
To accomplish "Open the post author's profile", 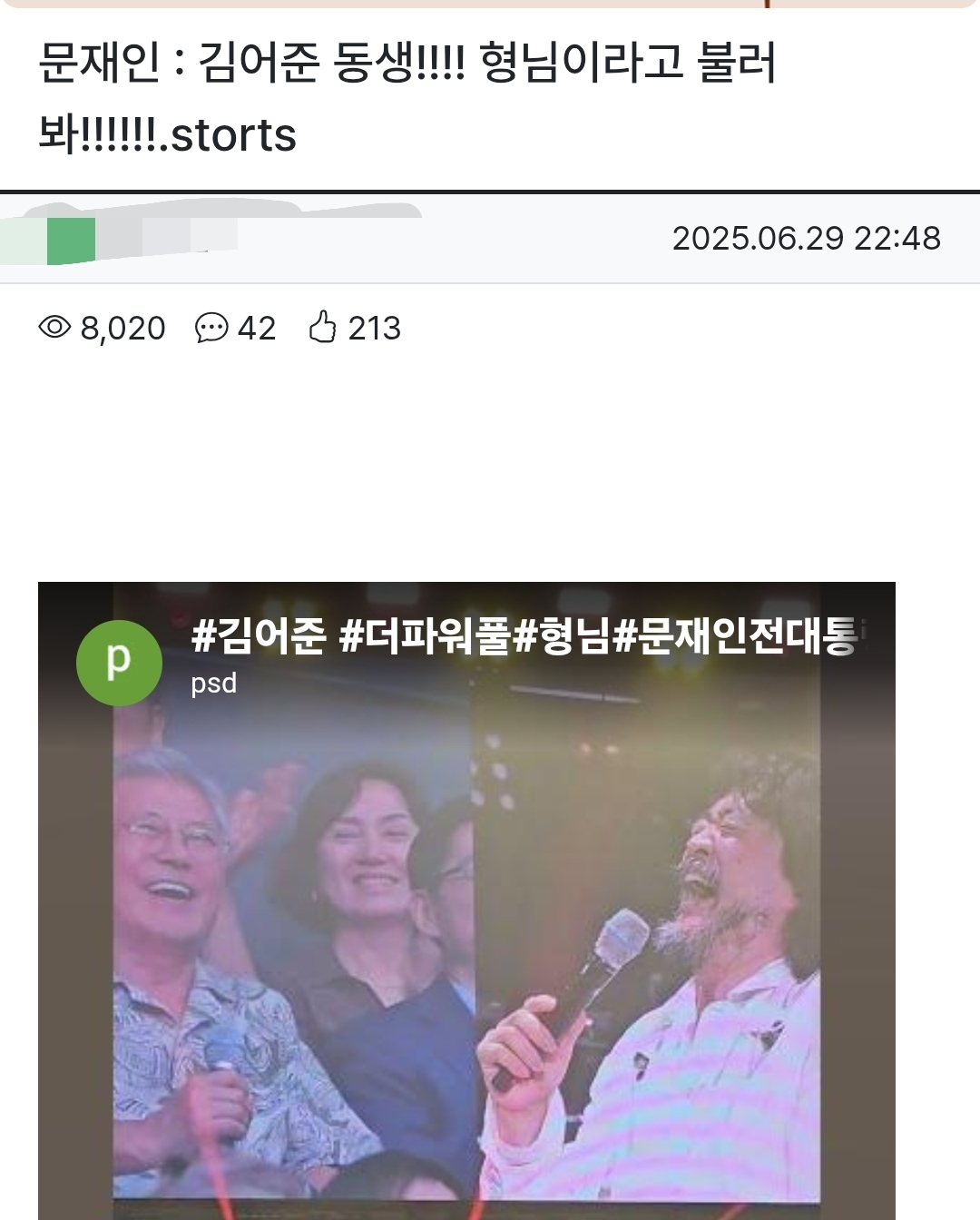I will (136, 238).
